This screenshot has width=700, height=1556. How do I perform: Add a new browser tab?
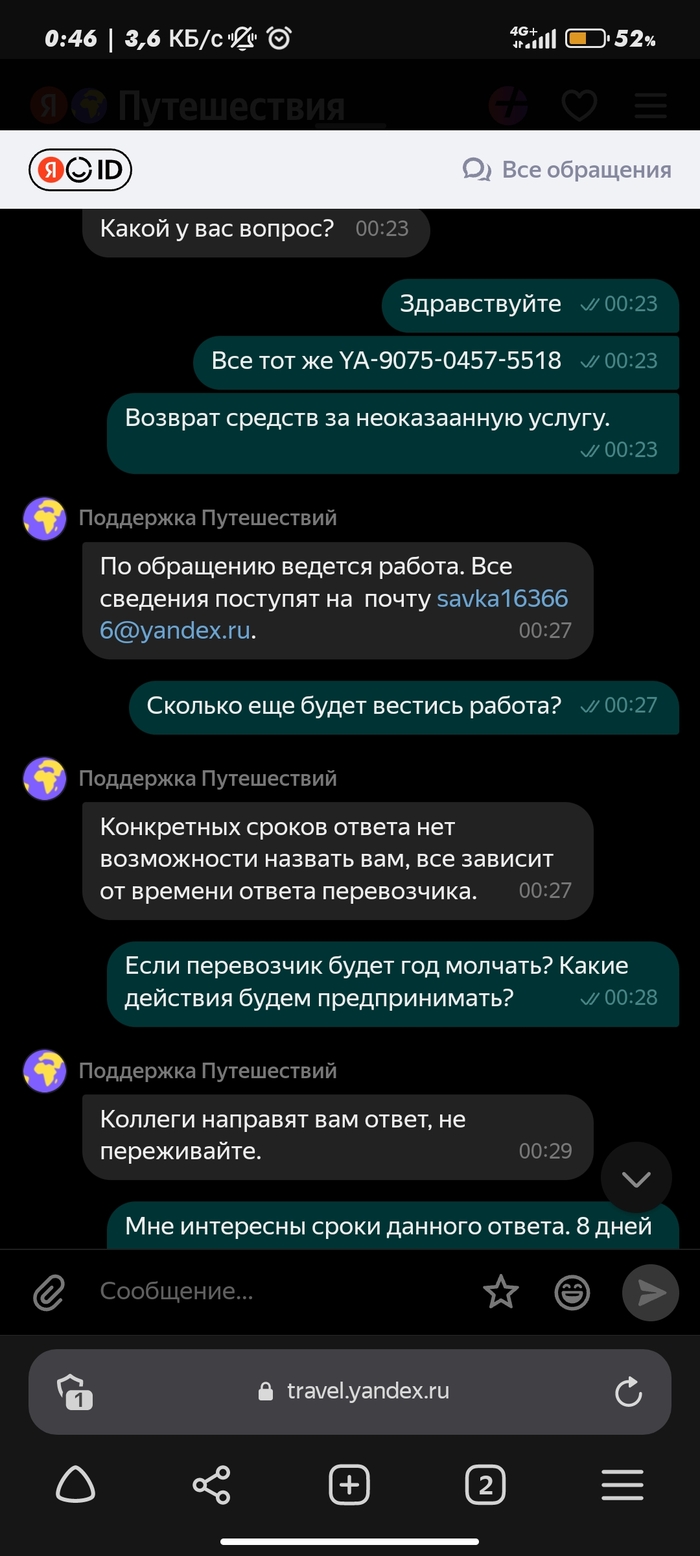(349, 1485)
